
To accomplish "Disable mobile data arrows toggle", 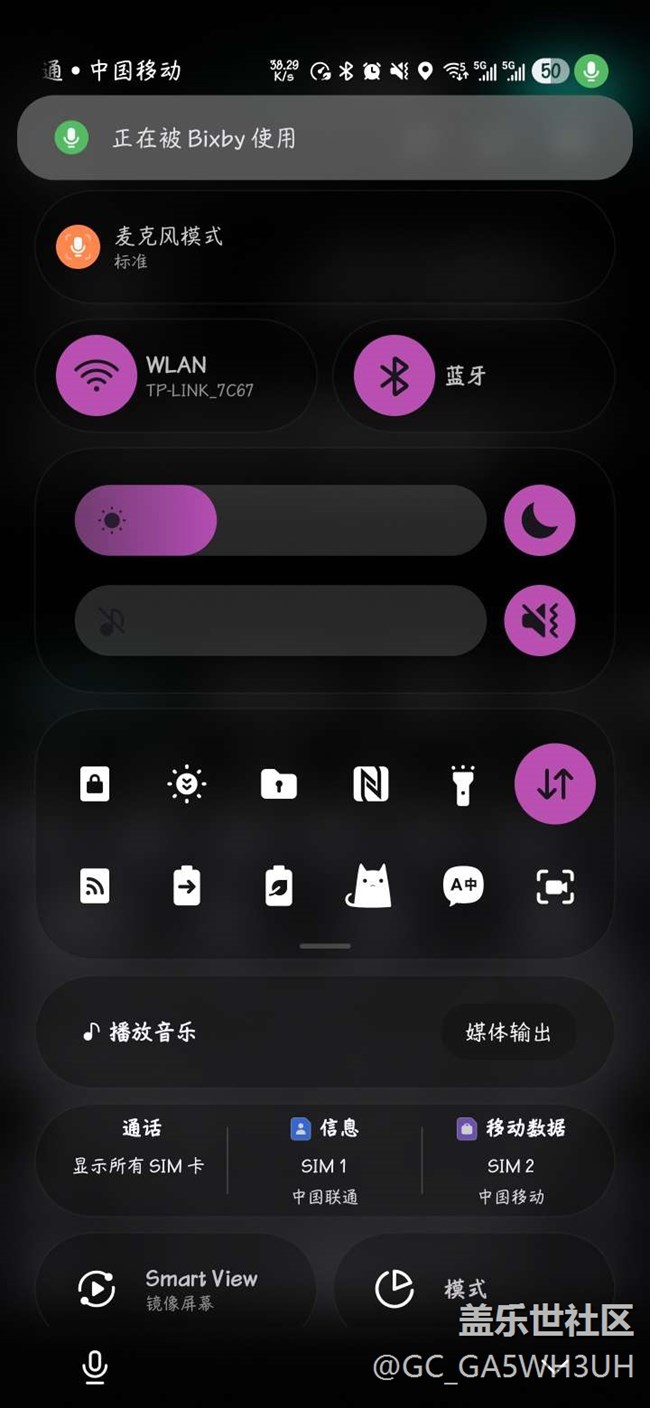I will coord(555,784).
